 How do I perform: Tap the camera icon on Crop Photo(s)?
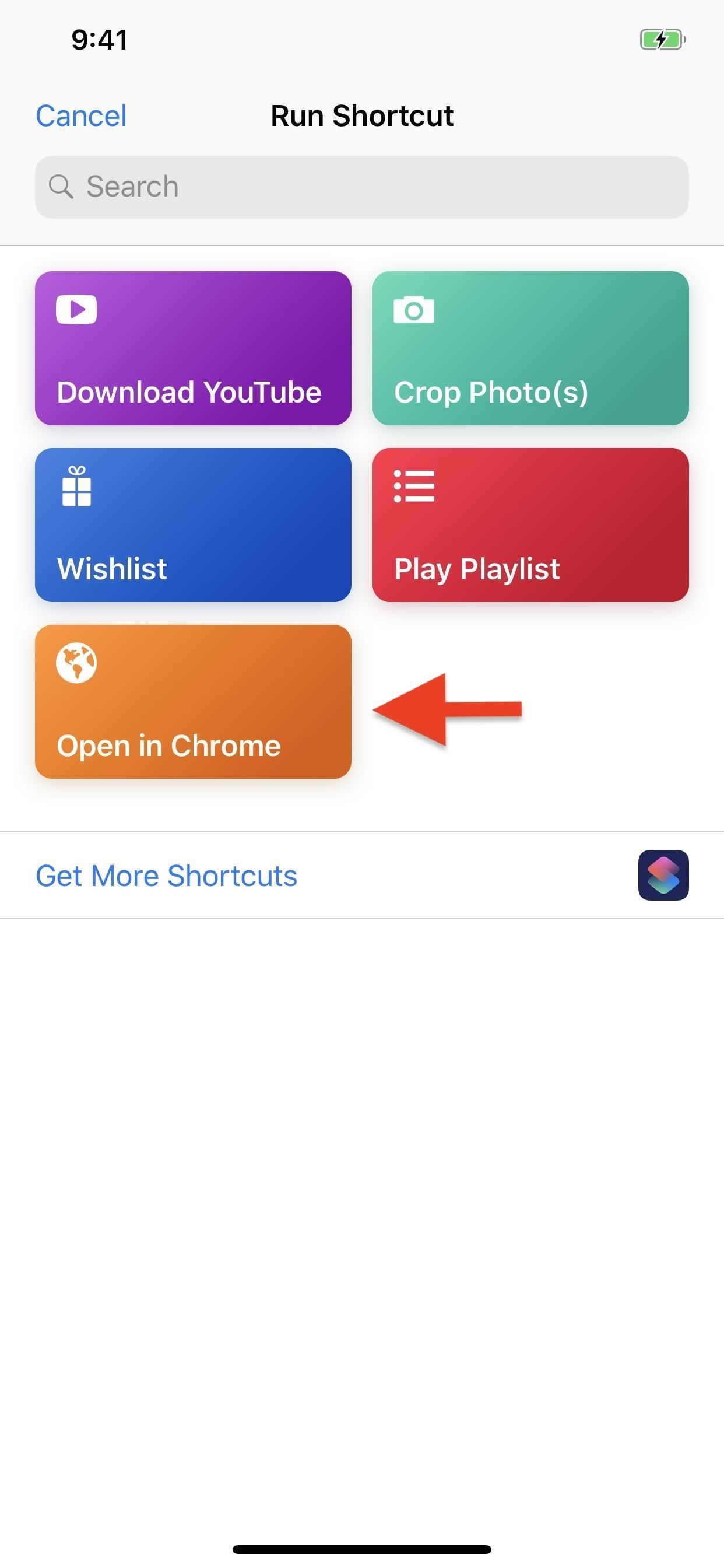click(x=414, y=309)
